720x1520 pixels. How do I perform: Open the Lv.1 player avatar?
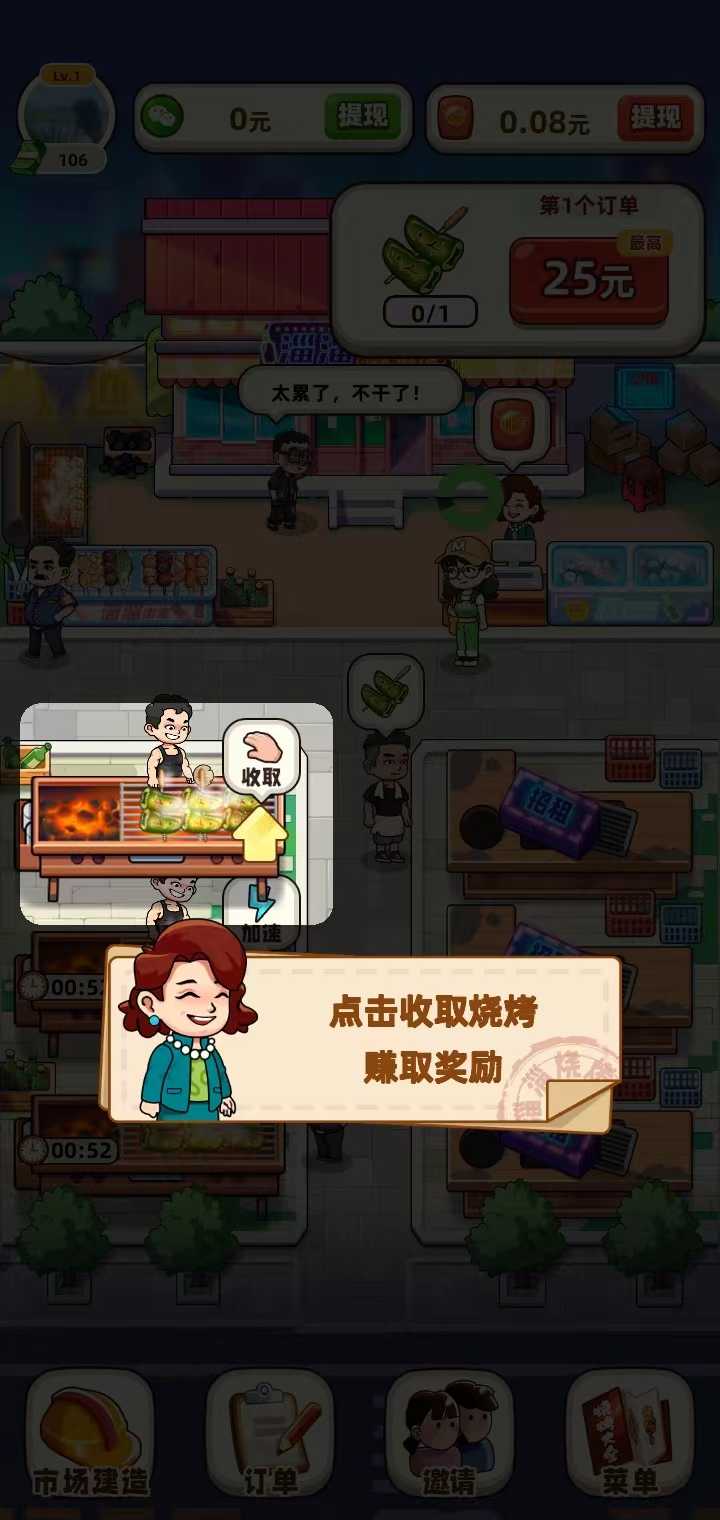[x=66, y=118]
